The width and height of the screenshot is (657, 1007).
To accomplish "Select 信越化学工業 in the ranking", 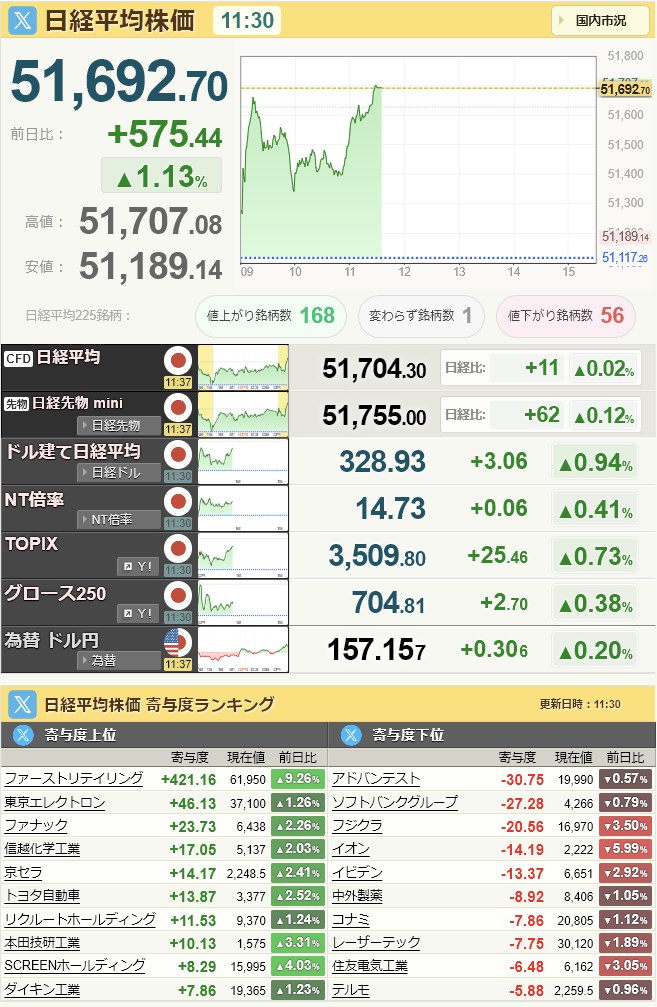I will pyautogui.click(x=42, y=849).
